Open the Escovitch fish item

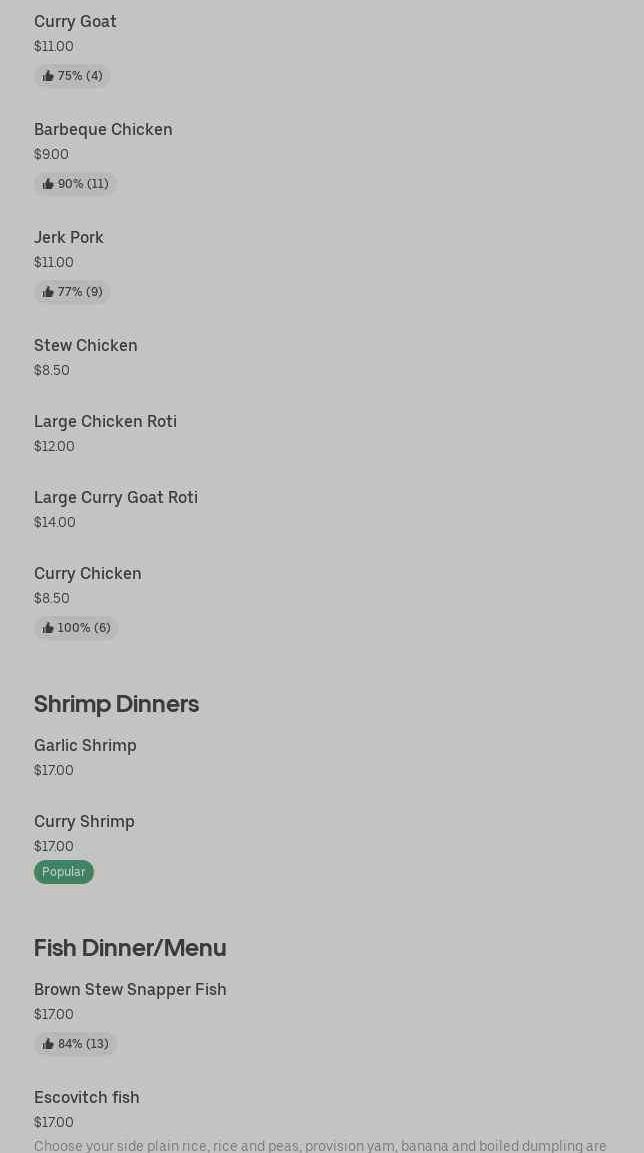coord(87,1098)
